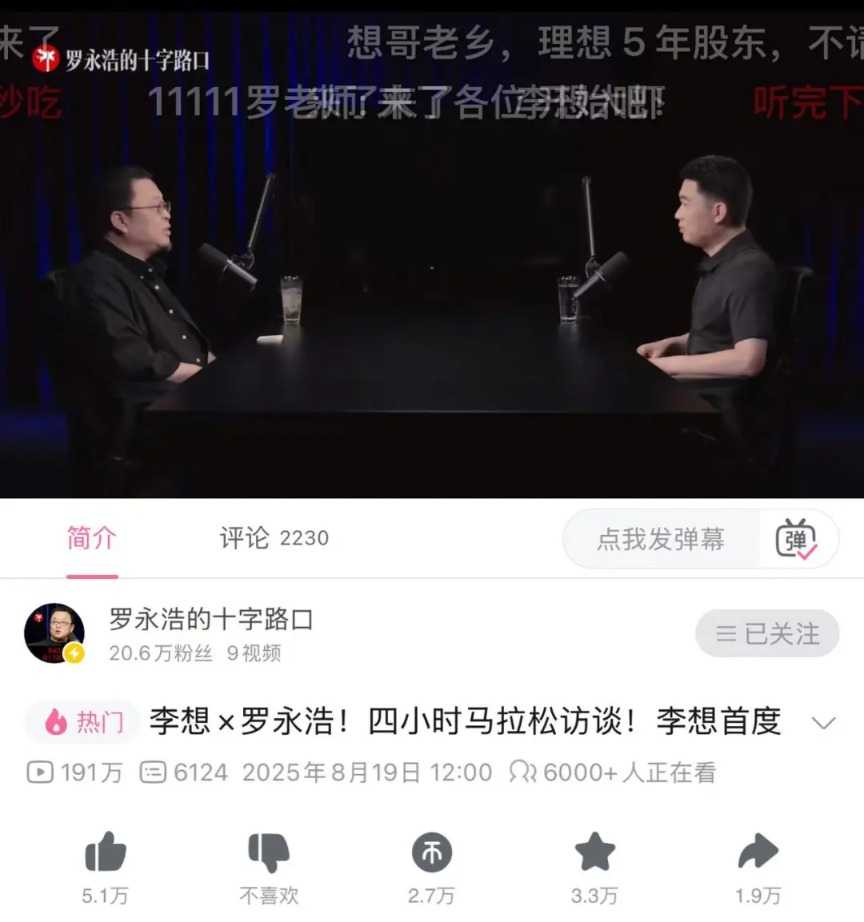Tap the 不喜欢 dislike icon
Screen dimensions: 864x922
pyautogui.click(x=268, y=853)
